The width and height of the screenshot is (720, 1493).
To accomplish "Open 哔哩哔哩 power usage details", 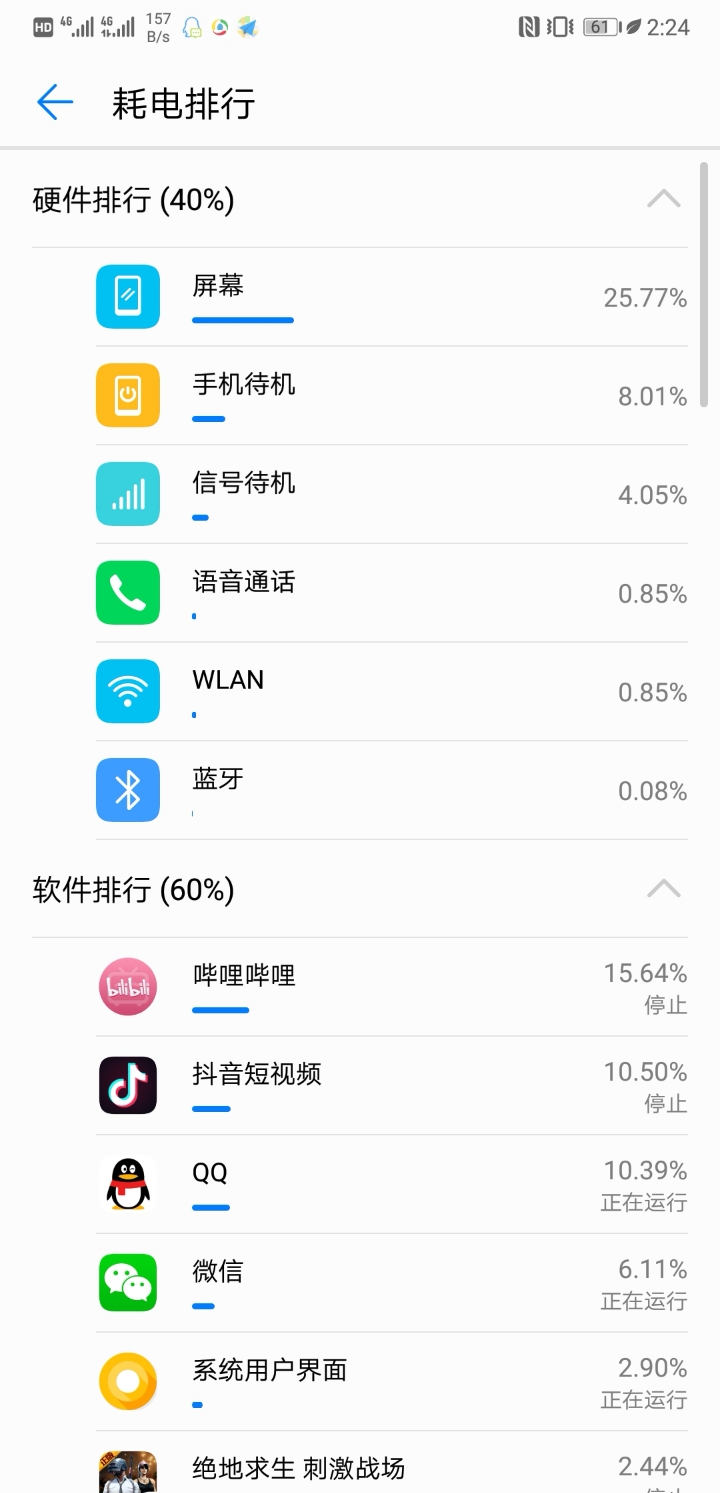I will pos(391,987).
